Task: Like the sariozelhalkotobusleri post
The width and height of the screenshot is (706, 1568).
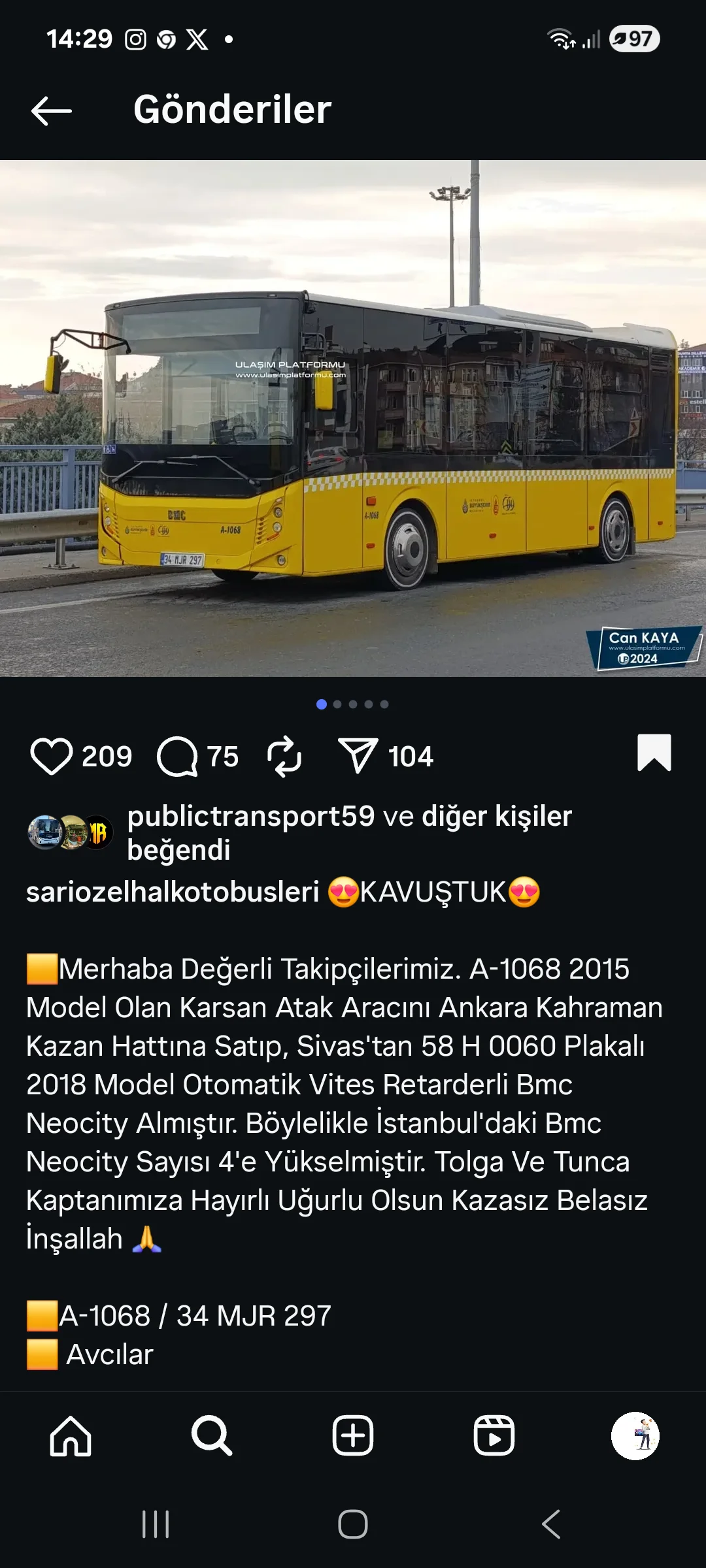Action: click(51, 756)
